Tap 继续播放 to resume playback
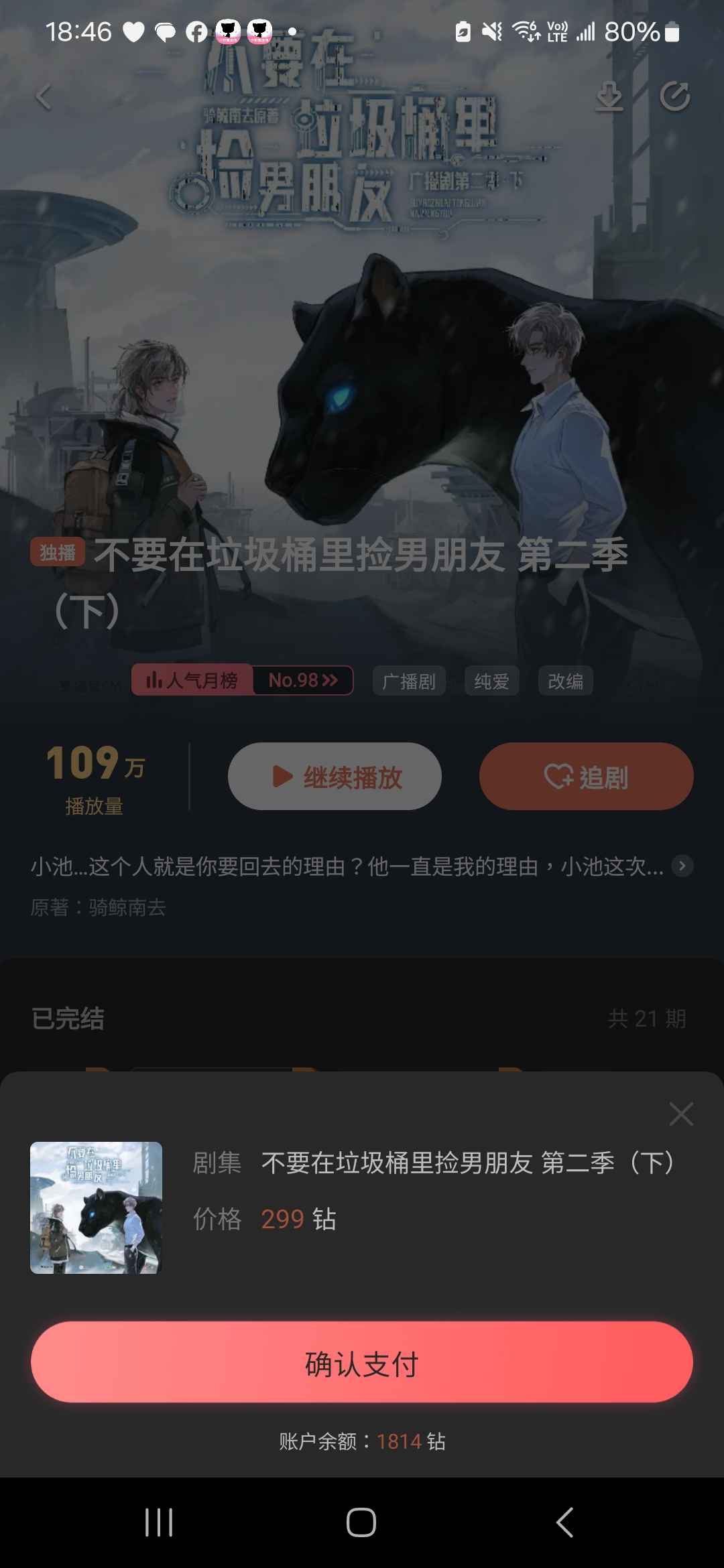The image size is (724, 1568). 335,777
